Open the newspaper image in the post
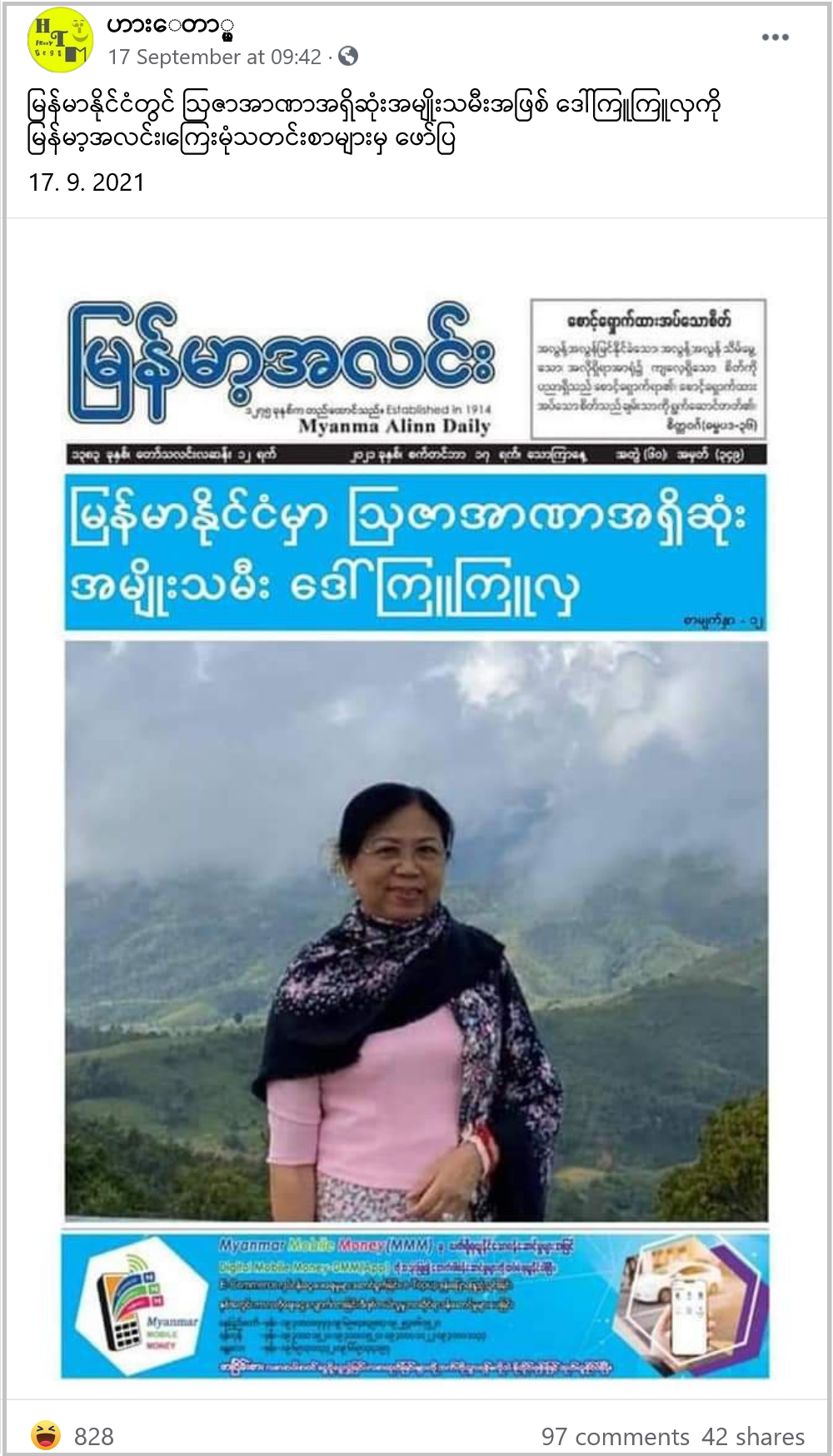The image size is (833, 1456). coord(416,833)
